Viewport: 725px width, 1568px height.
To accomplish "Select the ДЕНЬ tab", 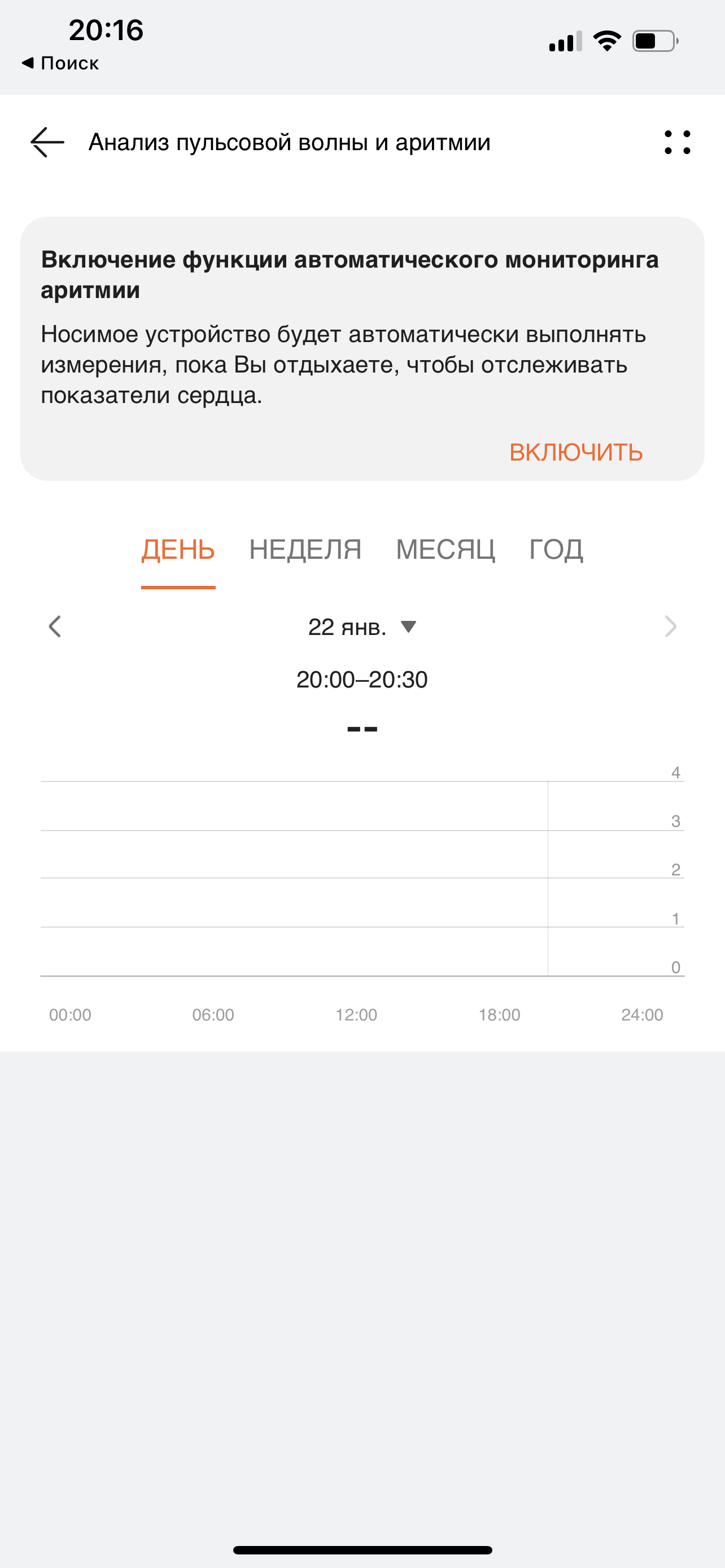I will [x=178, y=550].
